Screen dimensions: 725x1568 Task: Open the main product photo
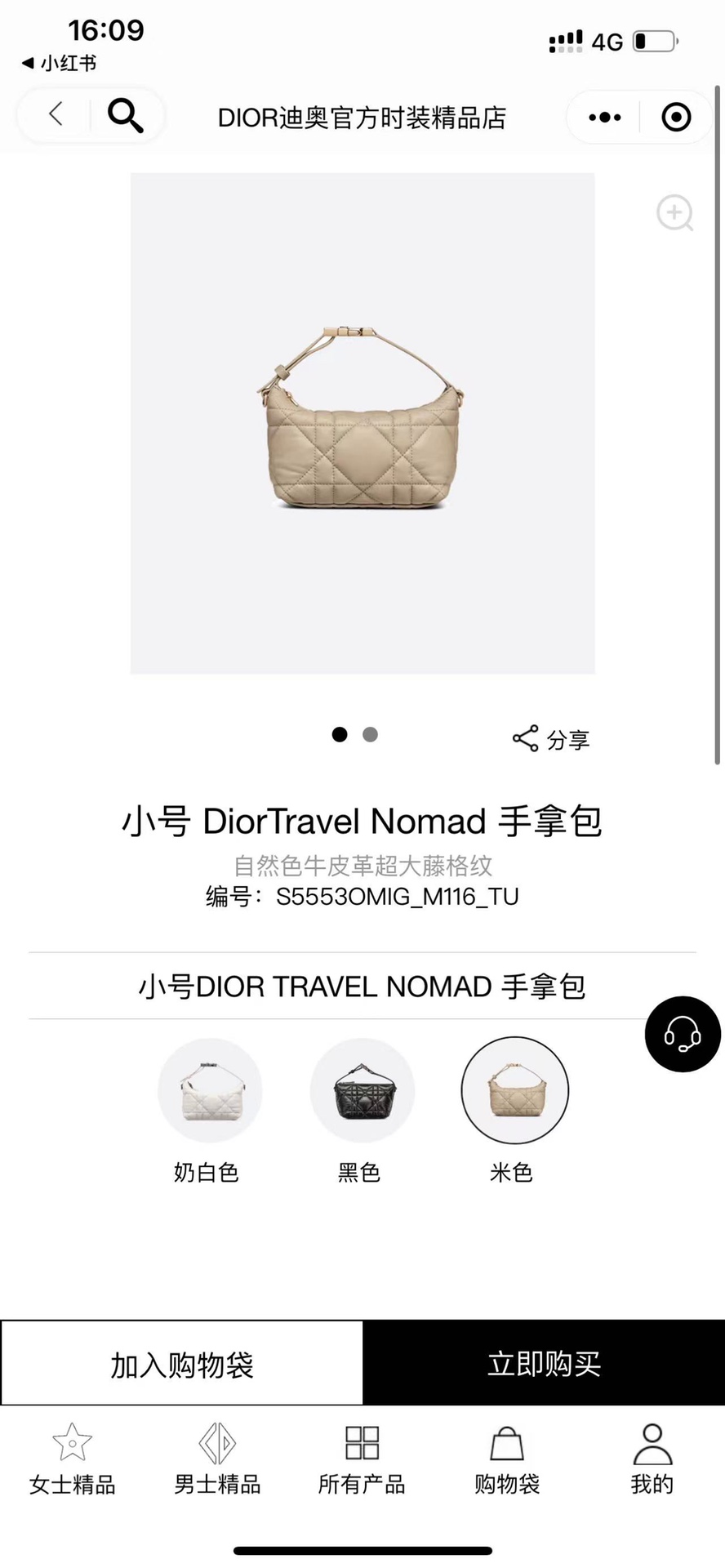[362, 423]
